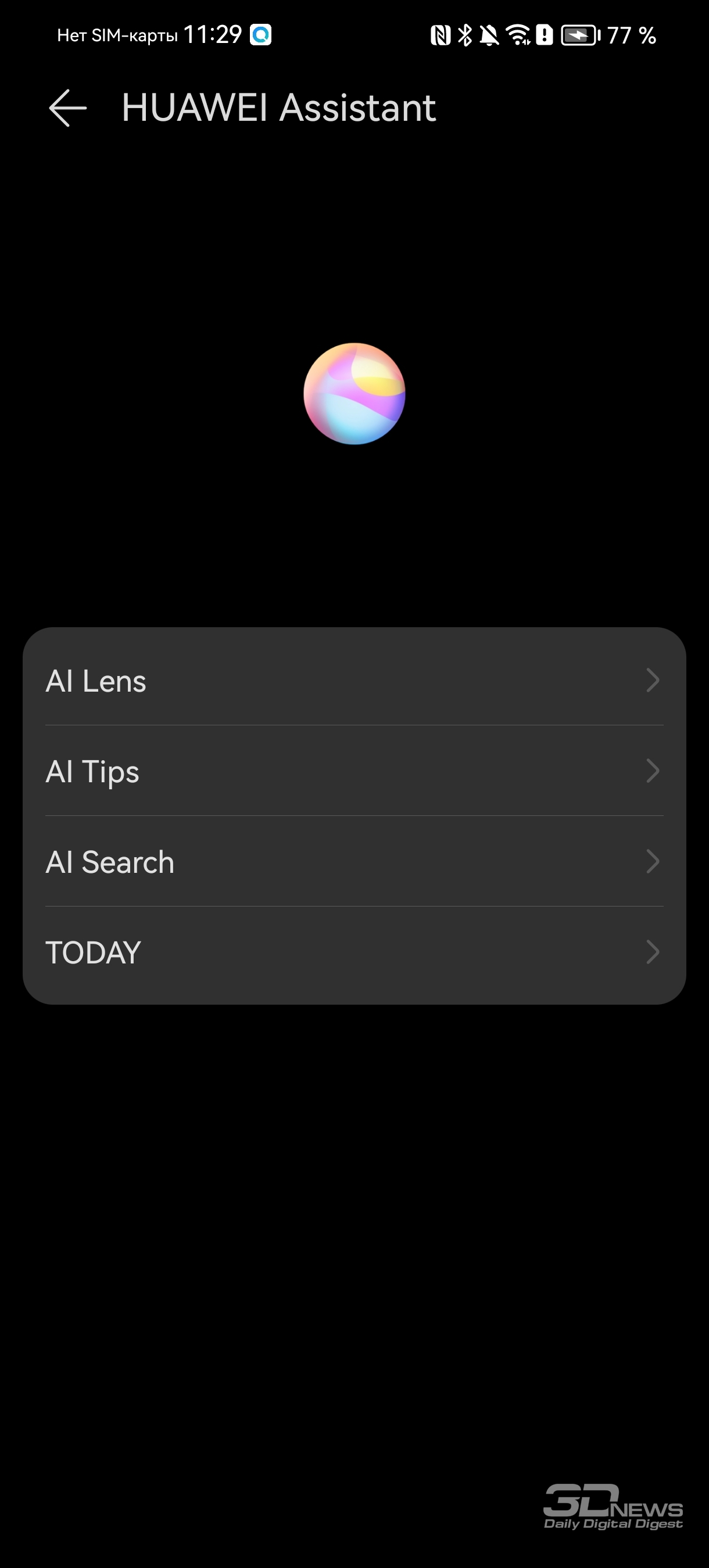Open the AI Tips row
Image resolution: width=709 pixels, height=1568 pixels.
click(354, 771)
